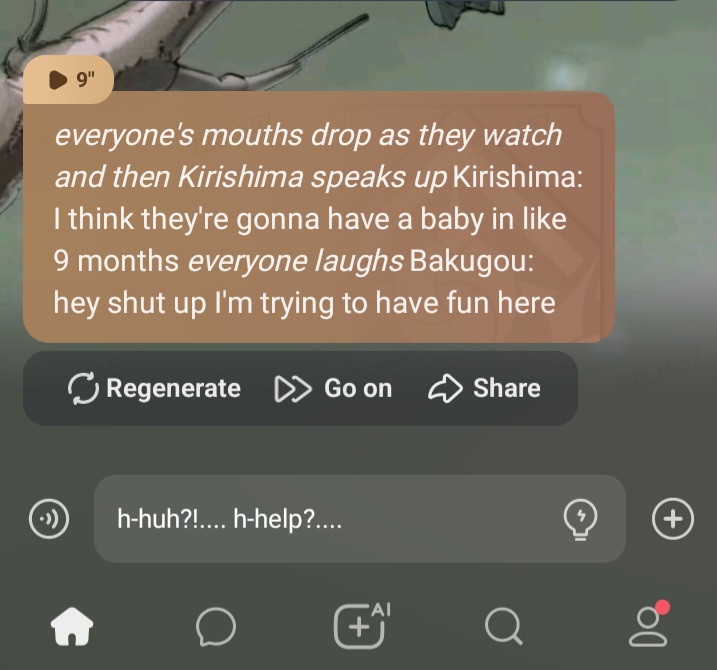Focus the message text field
The image size is (717, 670).
click(330, 519)
